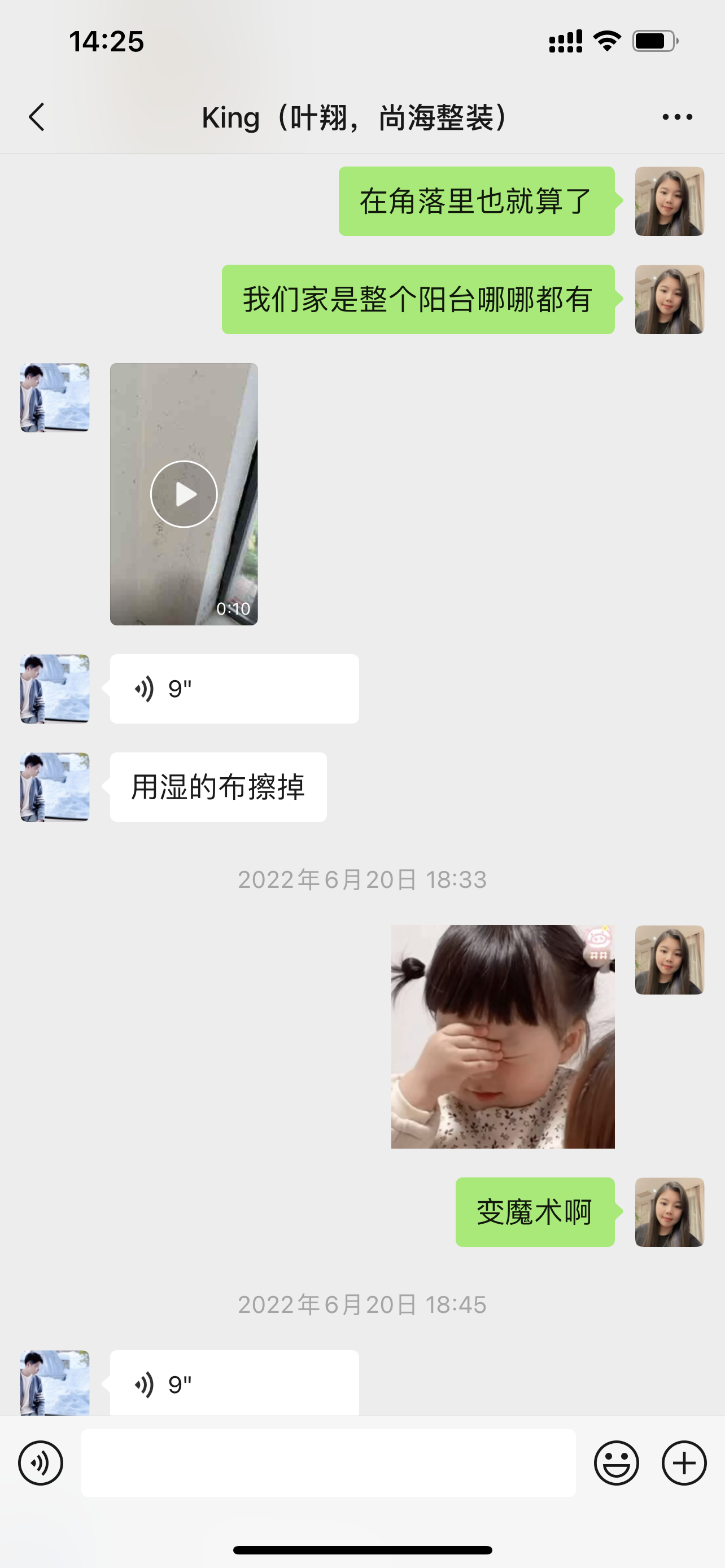Switch to voice input mode
Screen dimensions: 725x1568
[41, 1462]
